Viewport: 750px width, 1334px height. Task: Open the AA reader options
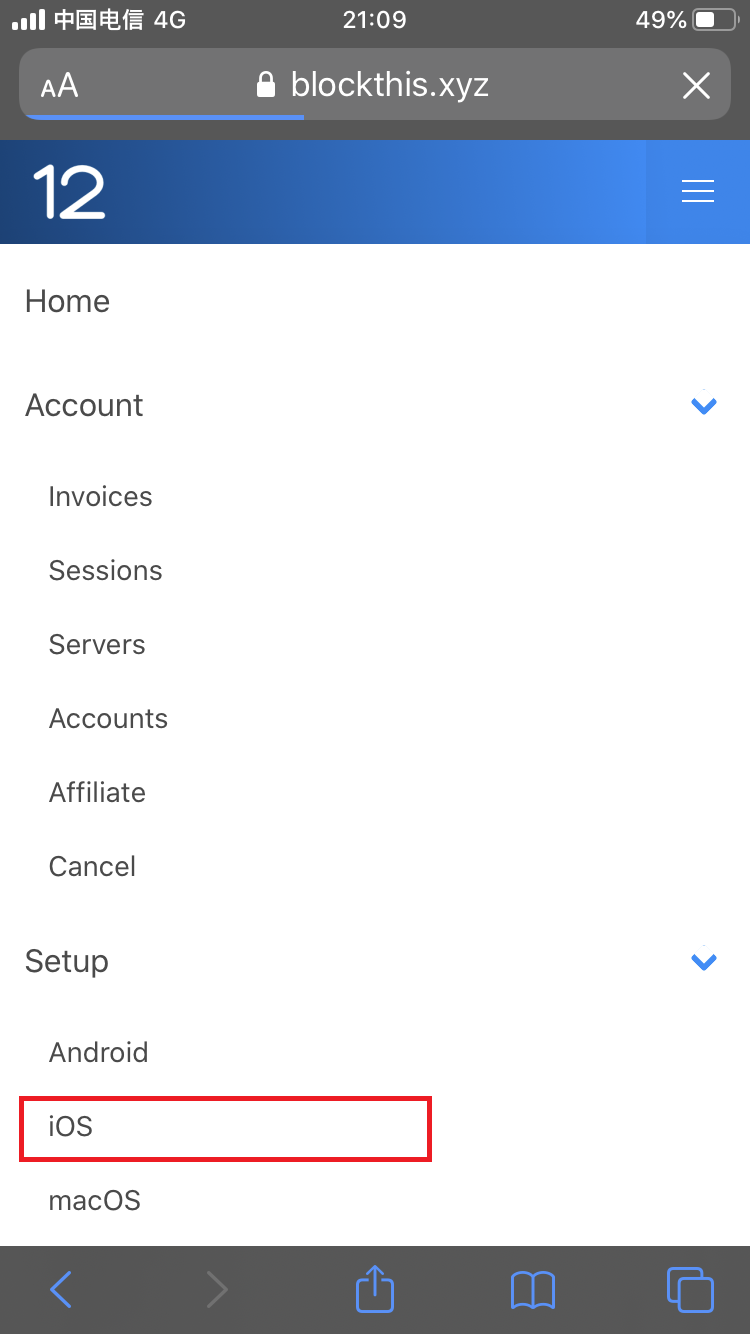[x=60, y=86]
